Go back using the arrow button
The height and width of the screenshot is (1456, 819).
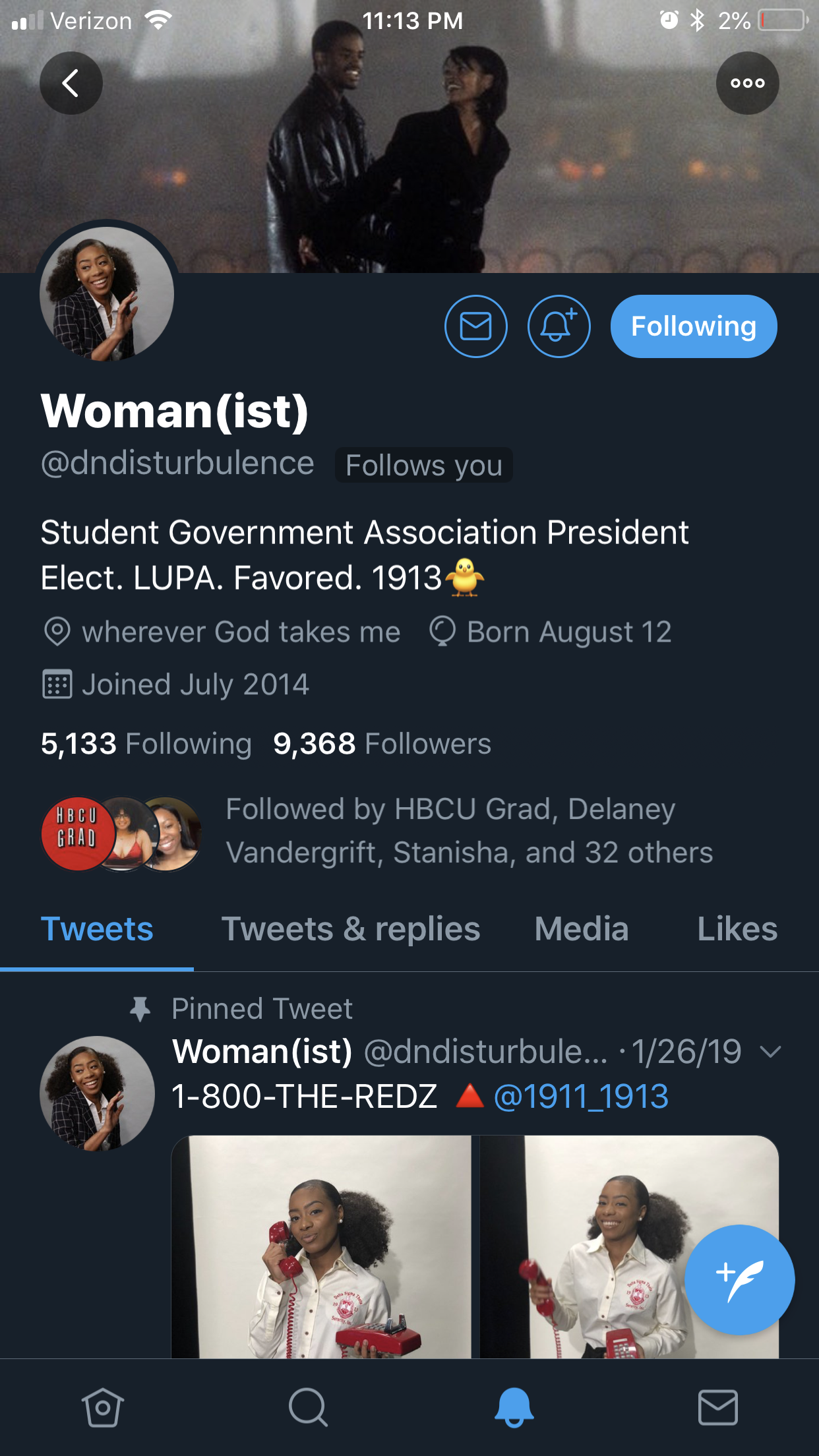(71, 83)
